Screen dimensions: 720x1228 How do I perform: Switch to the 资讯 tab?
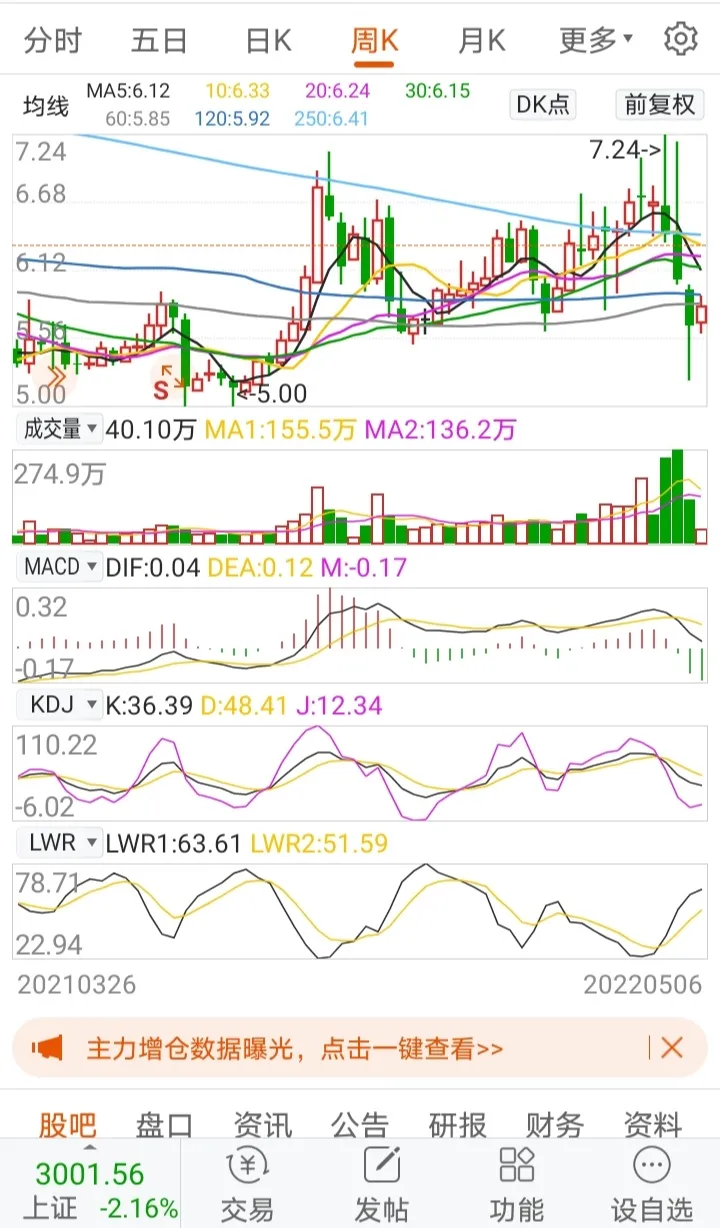[x=262, y=1126]
